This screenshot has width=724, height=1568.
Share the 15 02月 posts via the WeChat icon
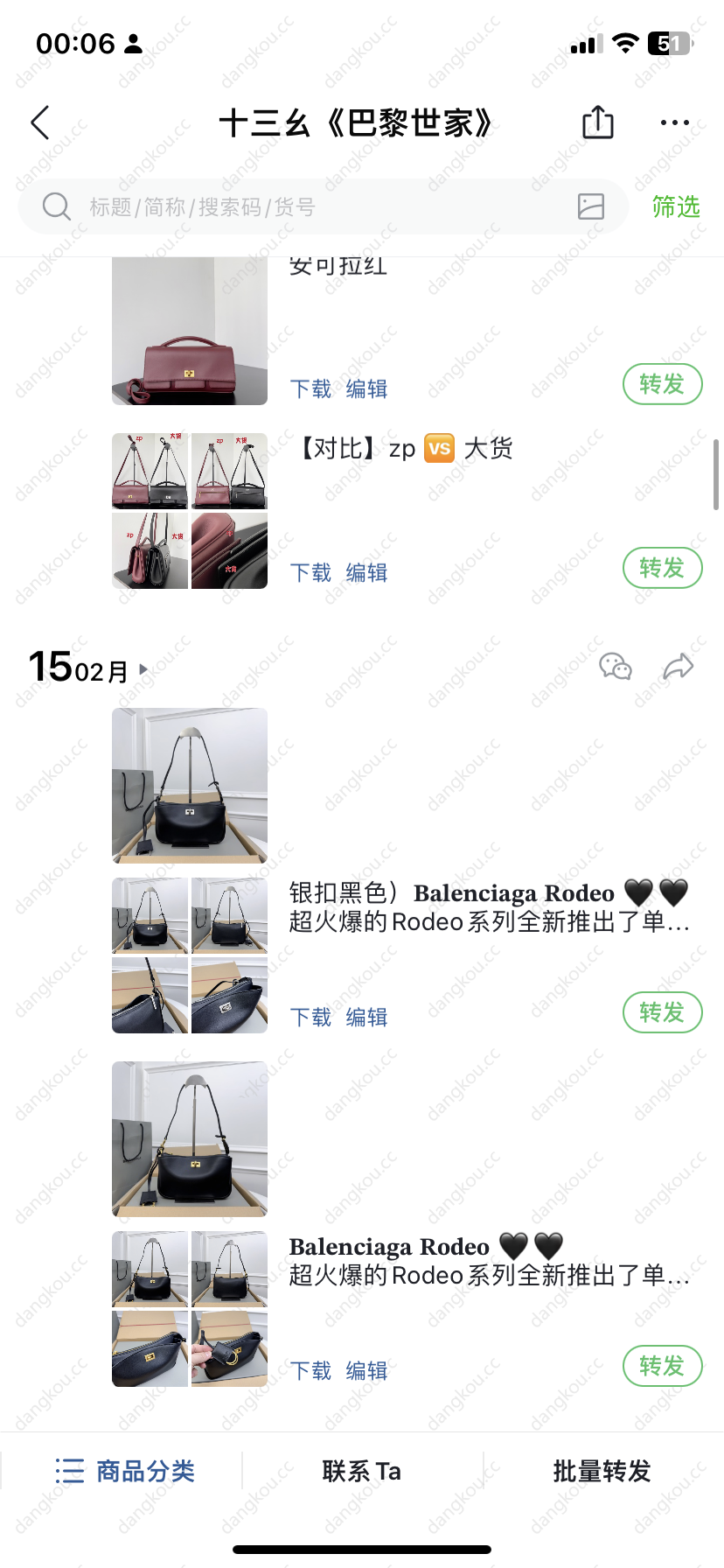(x=616, y=668)
